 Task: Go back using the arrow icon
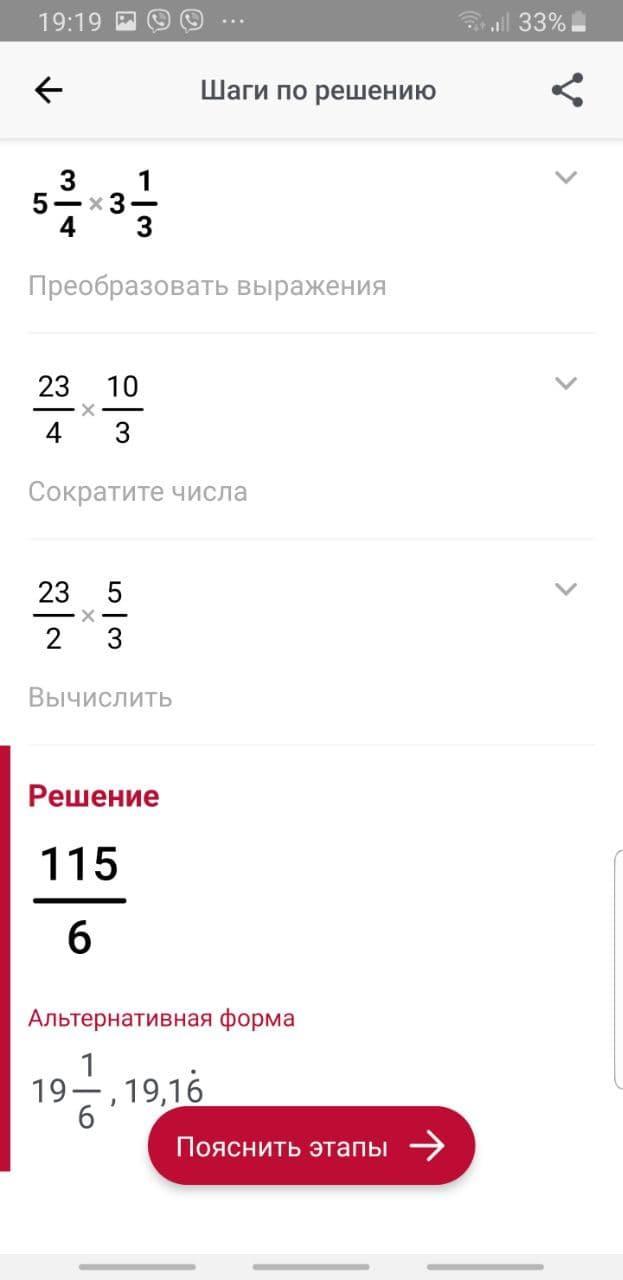(x=48, y=91)
